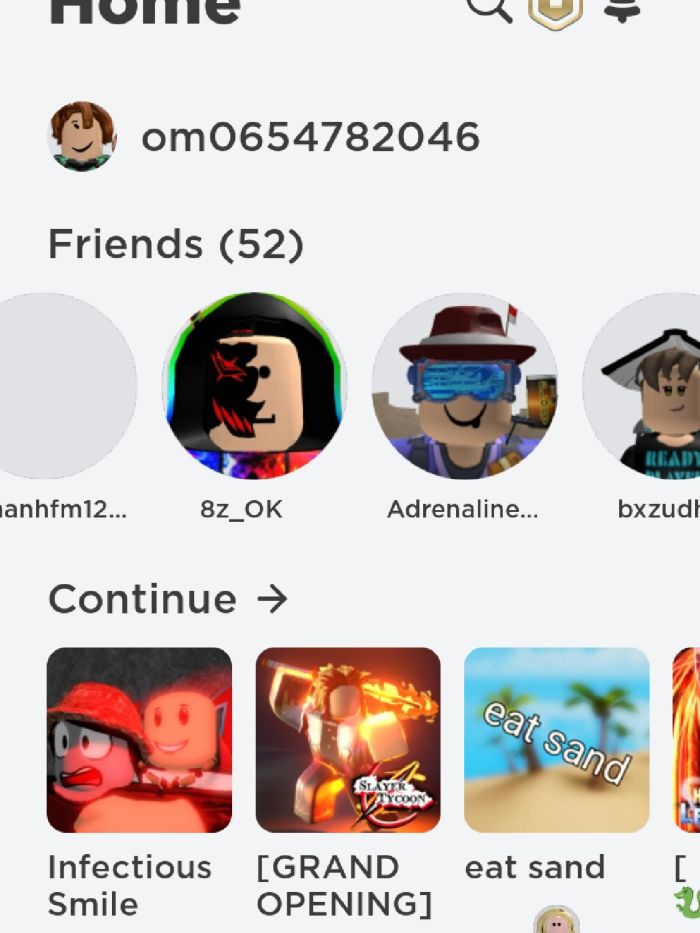The width and height of the screenshot is (700, 933).
Task: Open the anhfm12 friend avatar
Action: [60, 386]
